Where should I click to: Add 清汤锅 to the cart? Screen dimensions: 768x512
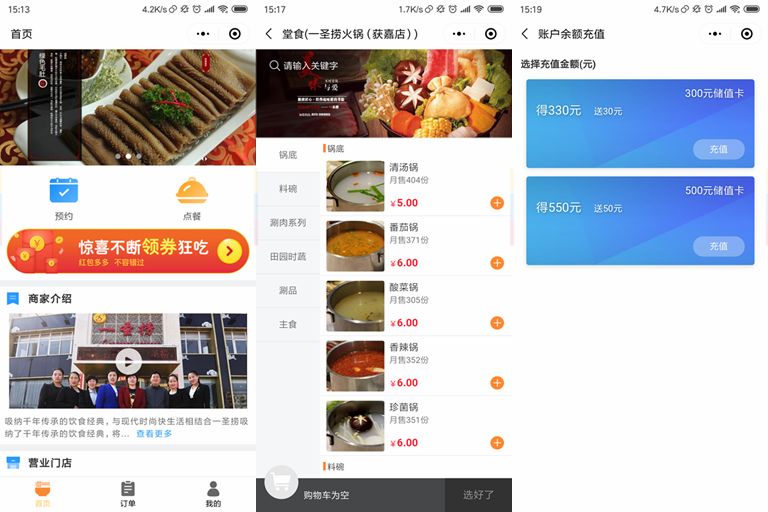click(x=497, y=203)
